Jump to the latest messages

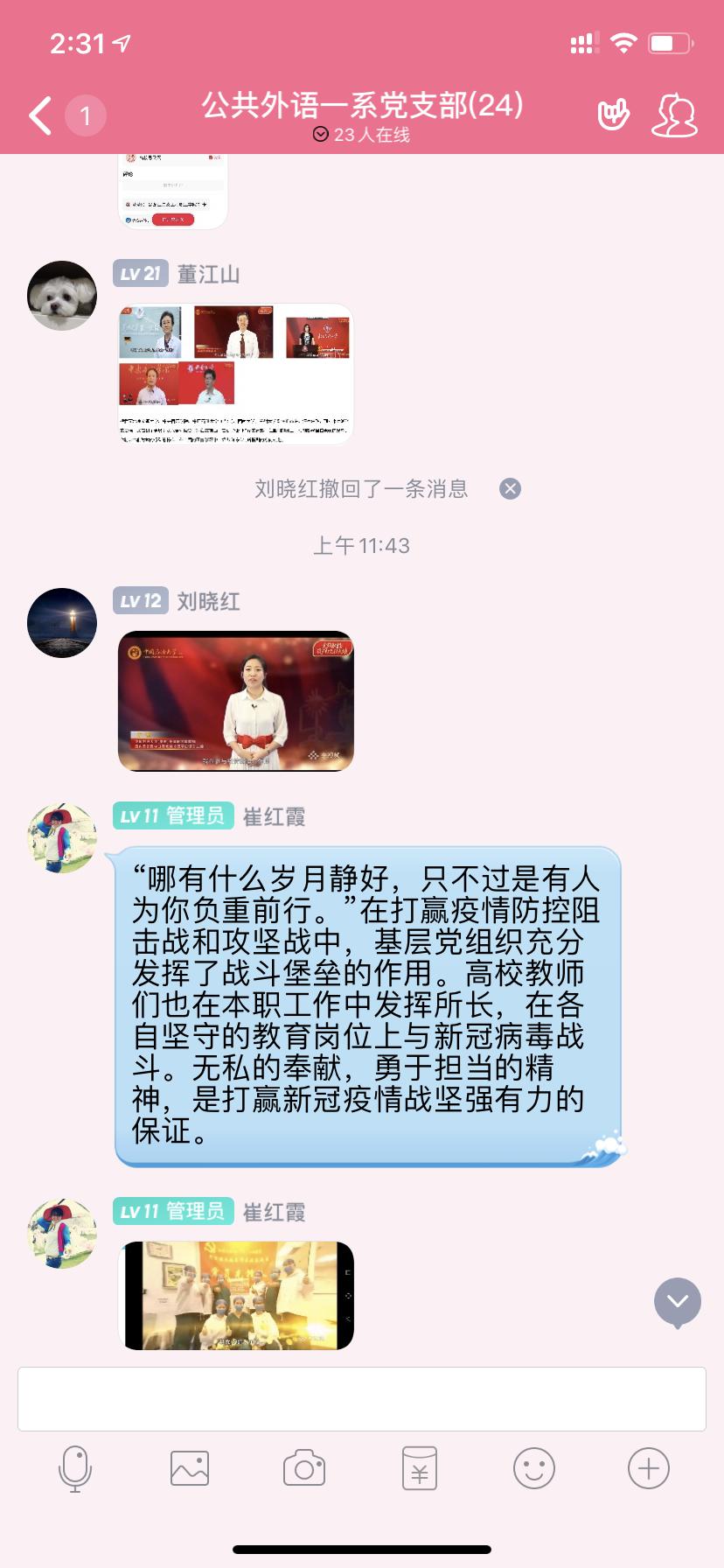click(678, 1302)
